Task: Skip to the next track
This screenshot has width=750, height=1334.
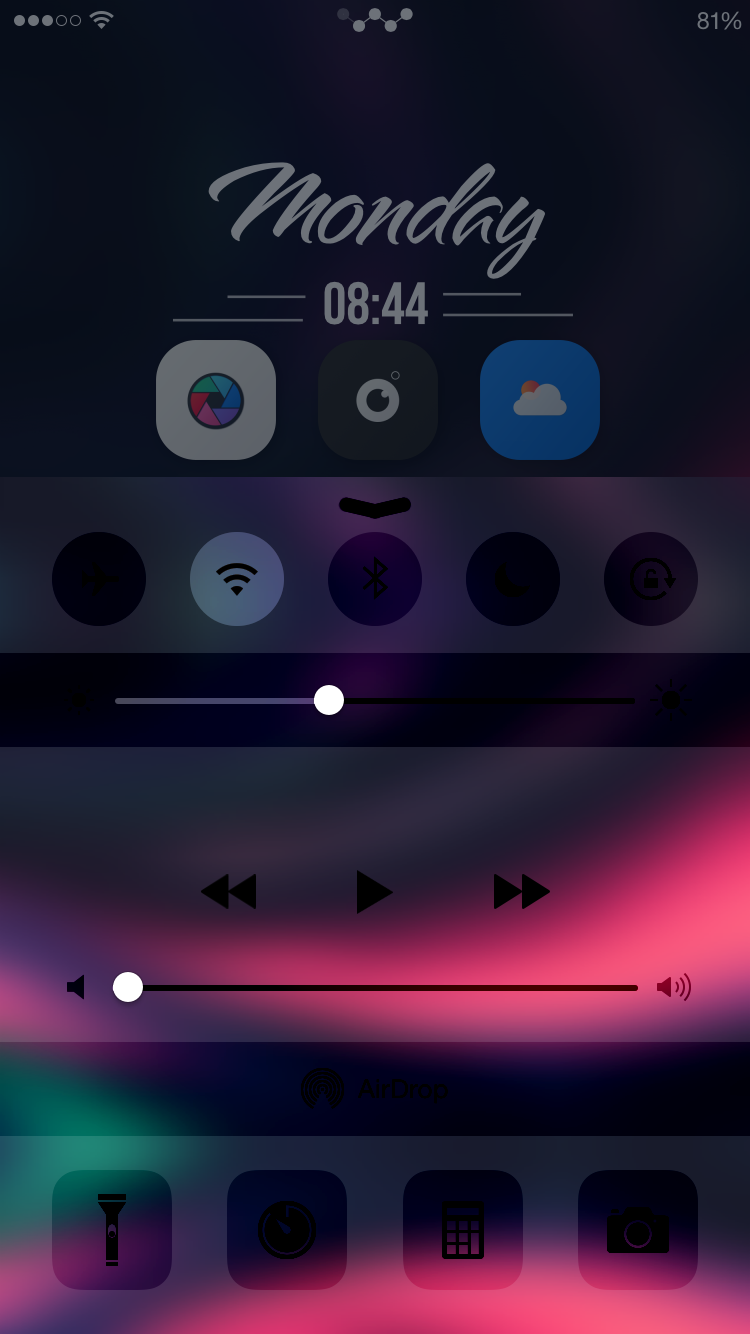Action: click(521, 891)
